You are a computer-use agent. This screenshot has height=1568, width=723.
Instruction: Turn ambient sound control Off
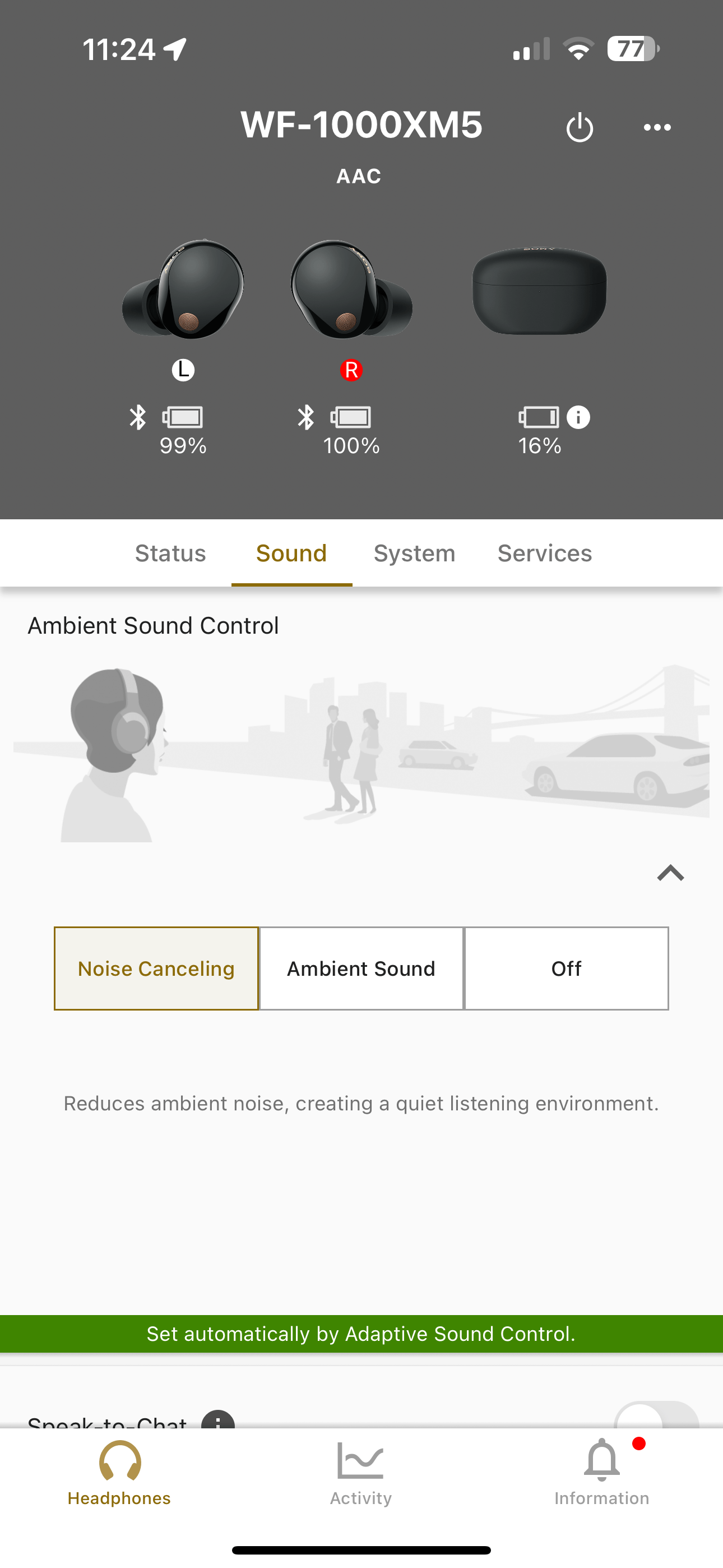(566, 969)
